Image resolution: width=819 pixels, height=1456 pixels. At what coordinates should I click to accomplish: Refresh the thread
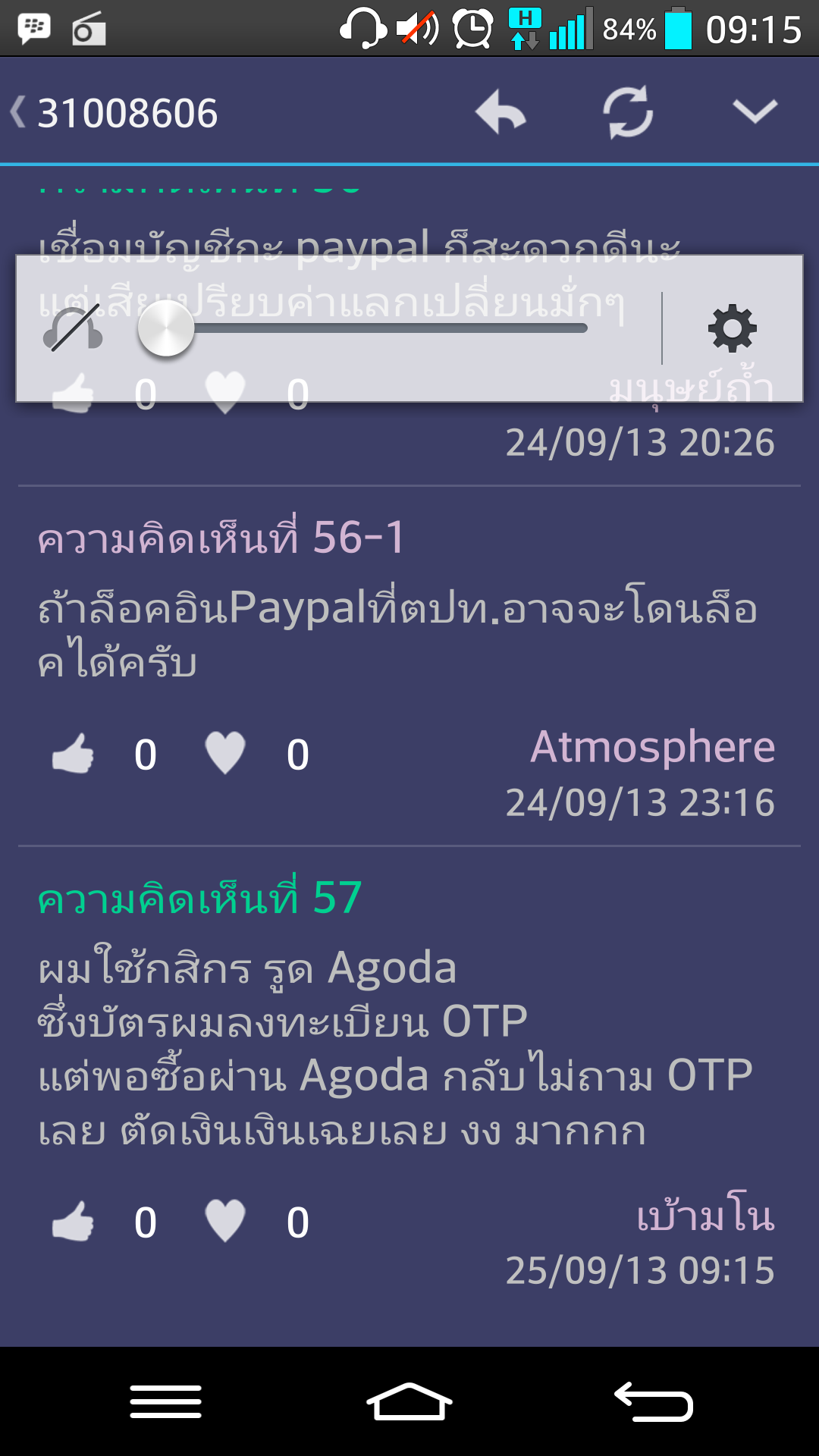click(628, 112)
